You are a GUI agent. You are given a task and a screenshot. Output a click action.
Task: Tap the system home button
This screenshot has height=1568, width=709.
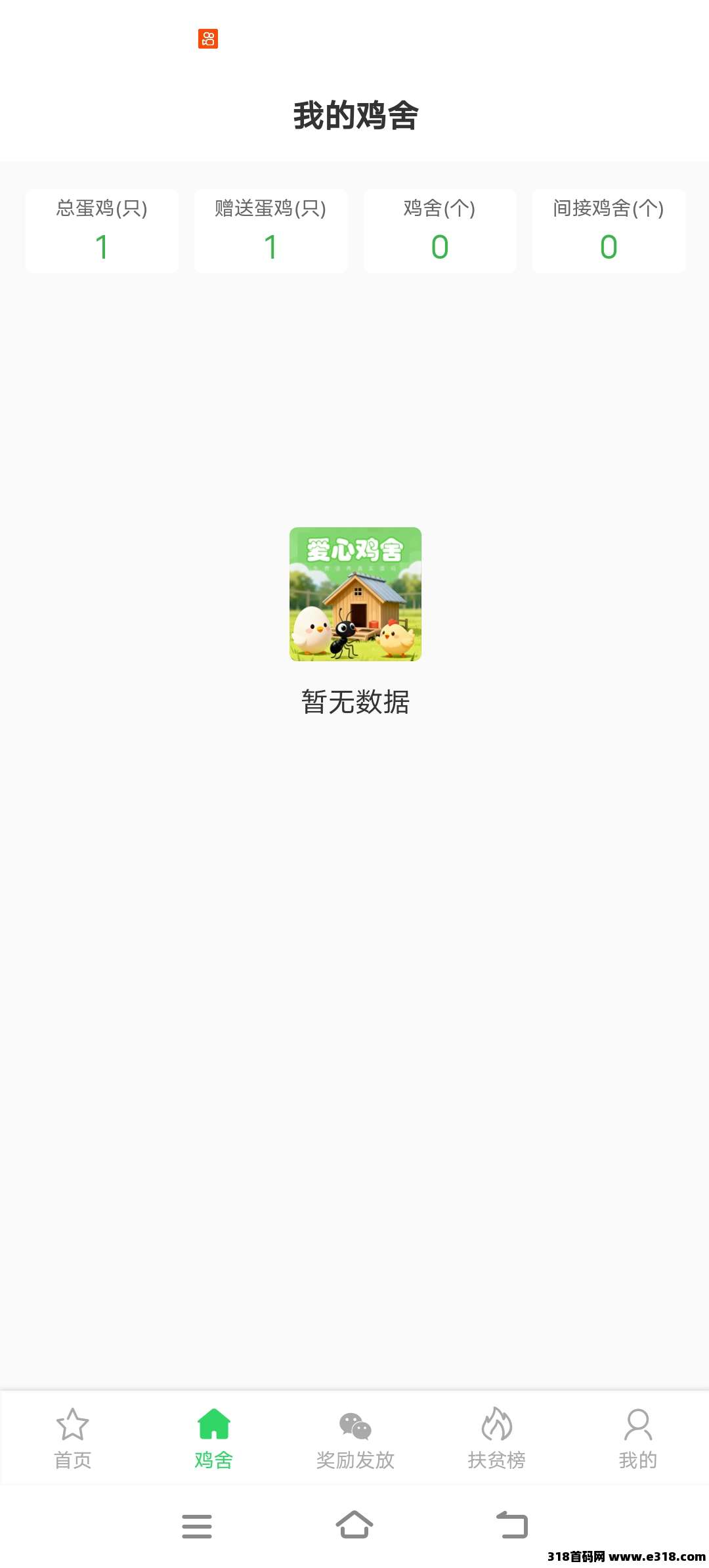(x=354, y=1525)
